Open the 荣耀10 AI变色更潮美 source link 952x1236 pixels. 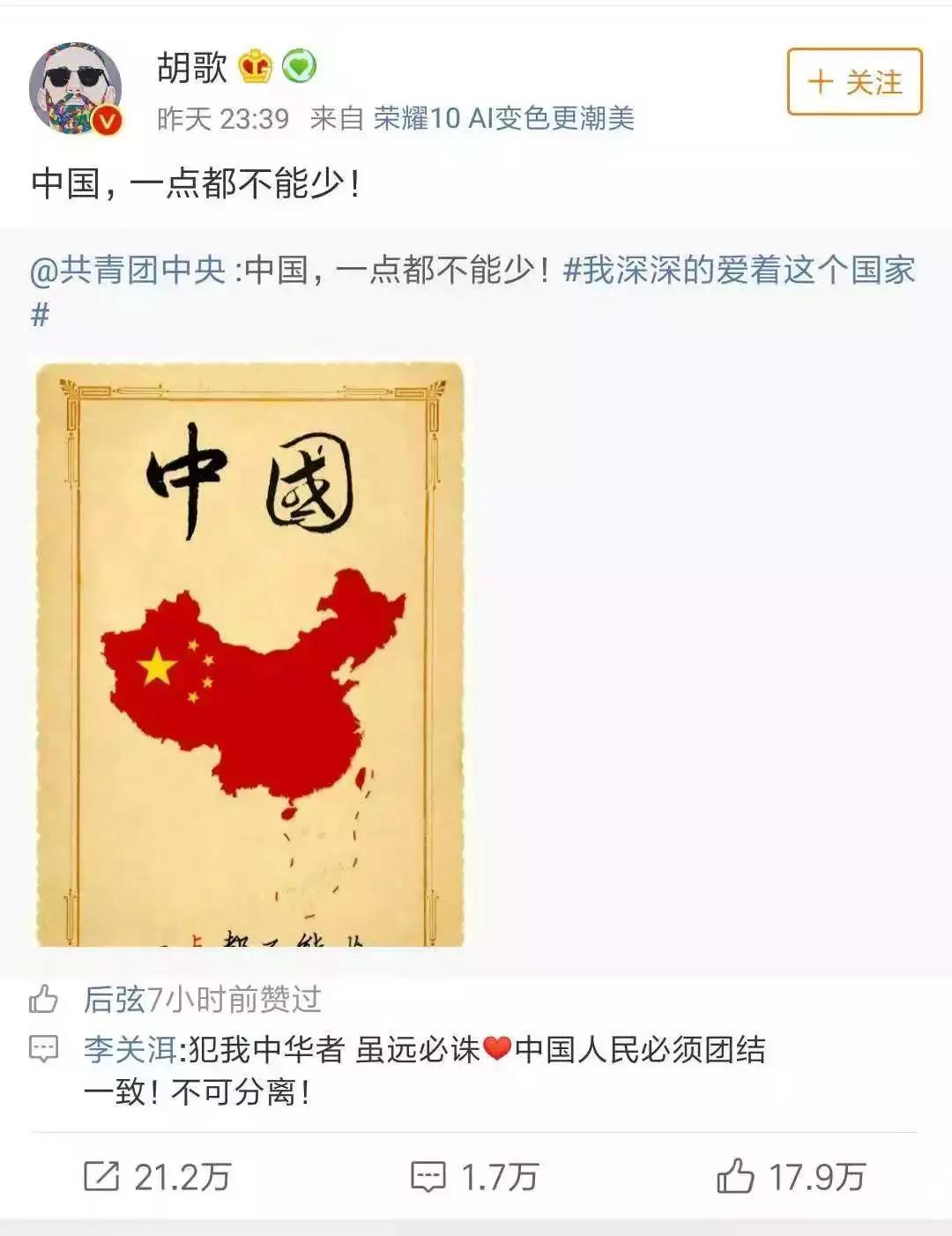[503, 118]
